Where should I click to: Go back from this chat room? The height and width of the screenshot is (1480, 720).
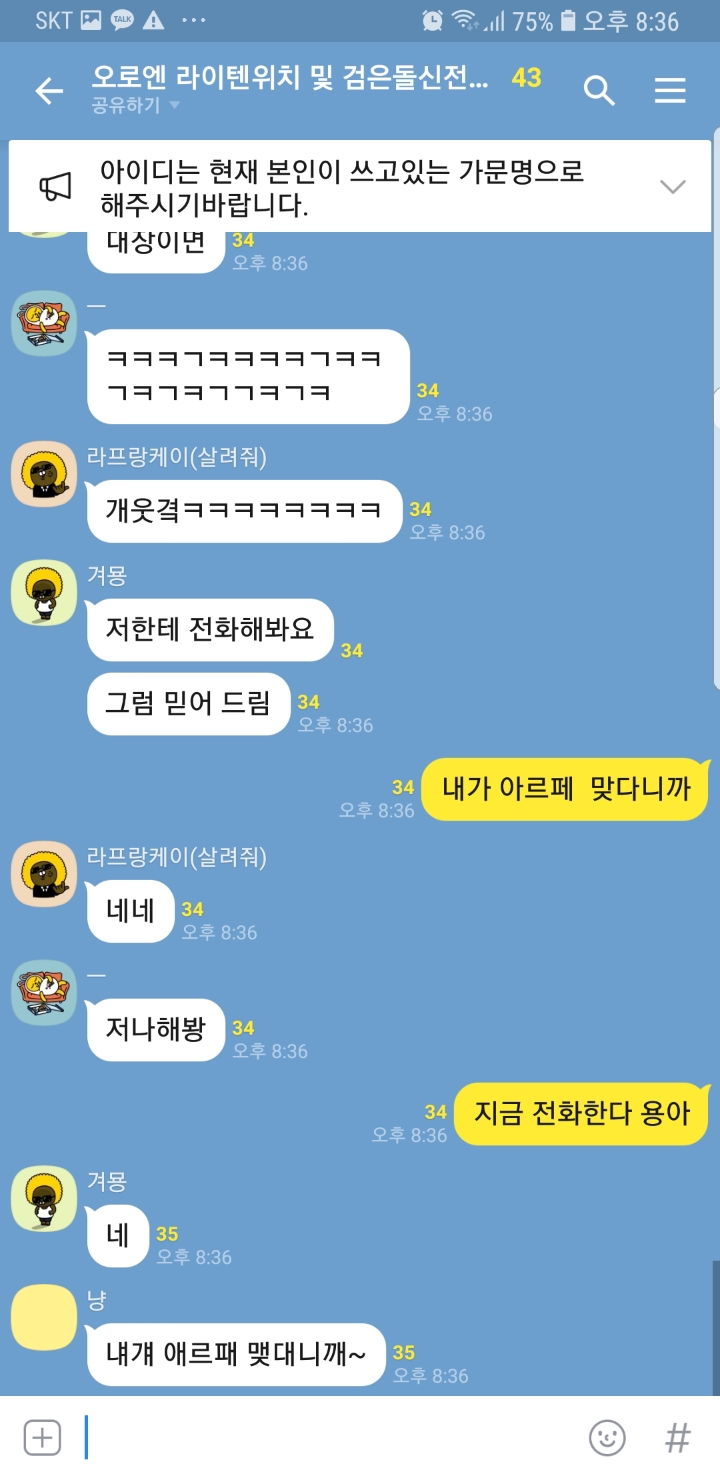(x=48, y=91)
